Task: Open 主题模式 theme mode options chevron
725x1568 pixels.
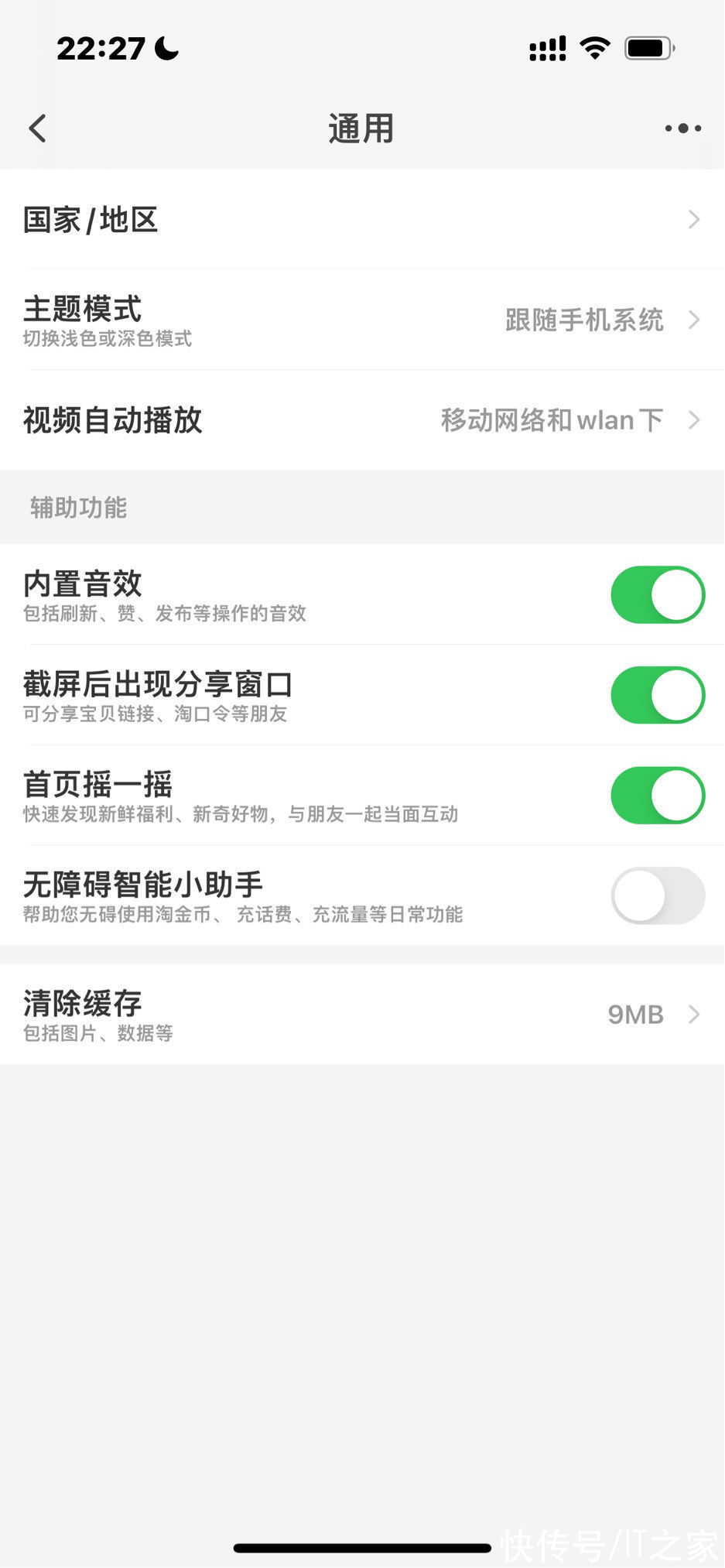Action: coord(694,320)
